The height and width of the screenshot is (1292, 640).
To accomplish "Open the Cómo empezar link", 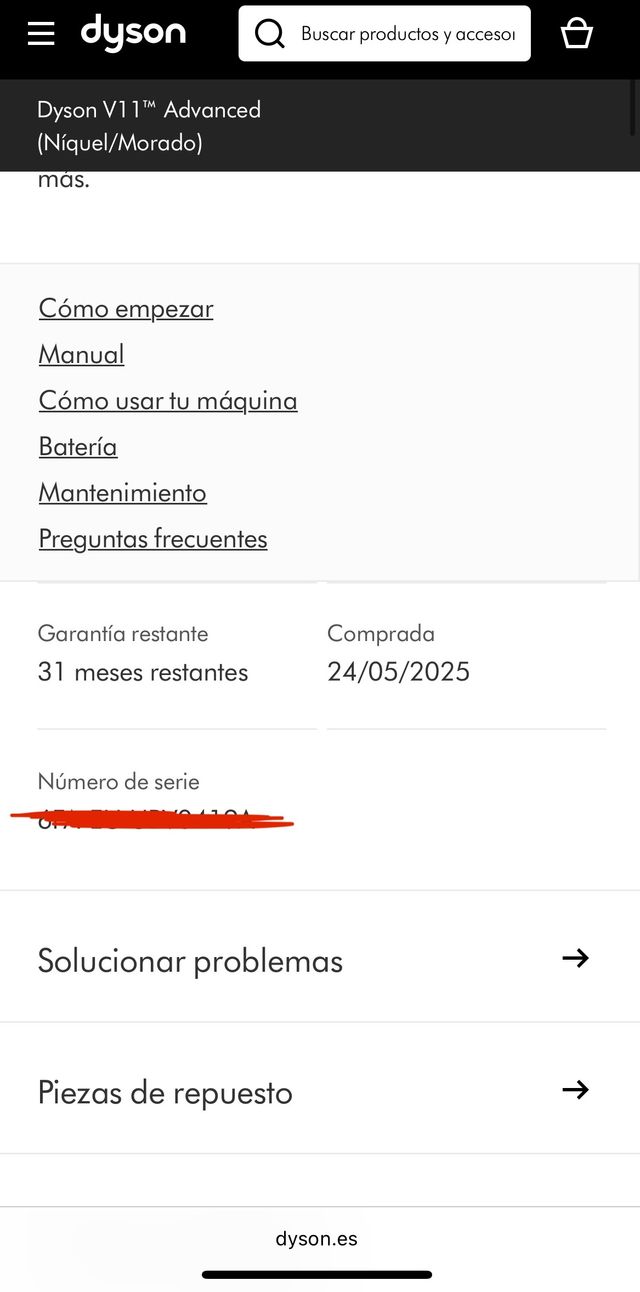I will 126,308.
